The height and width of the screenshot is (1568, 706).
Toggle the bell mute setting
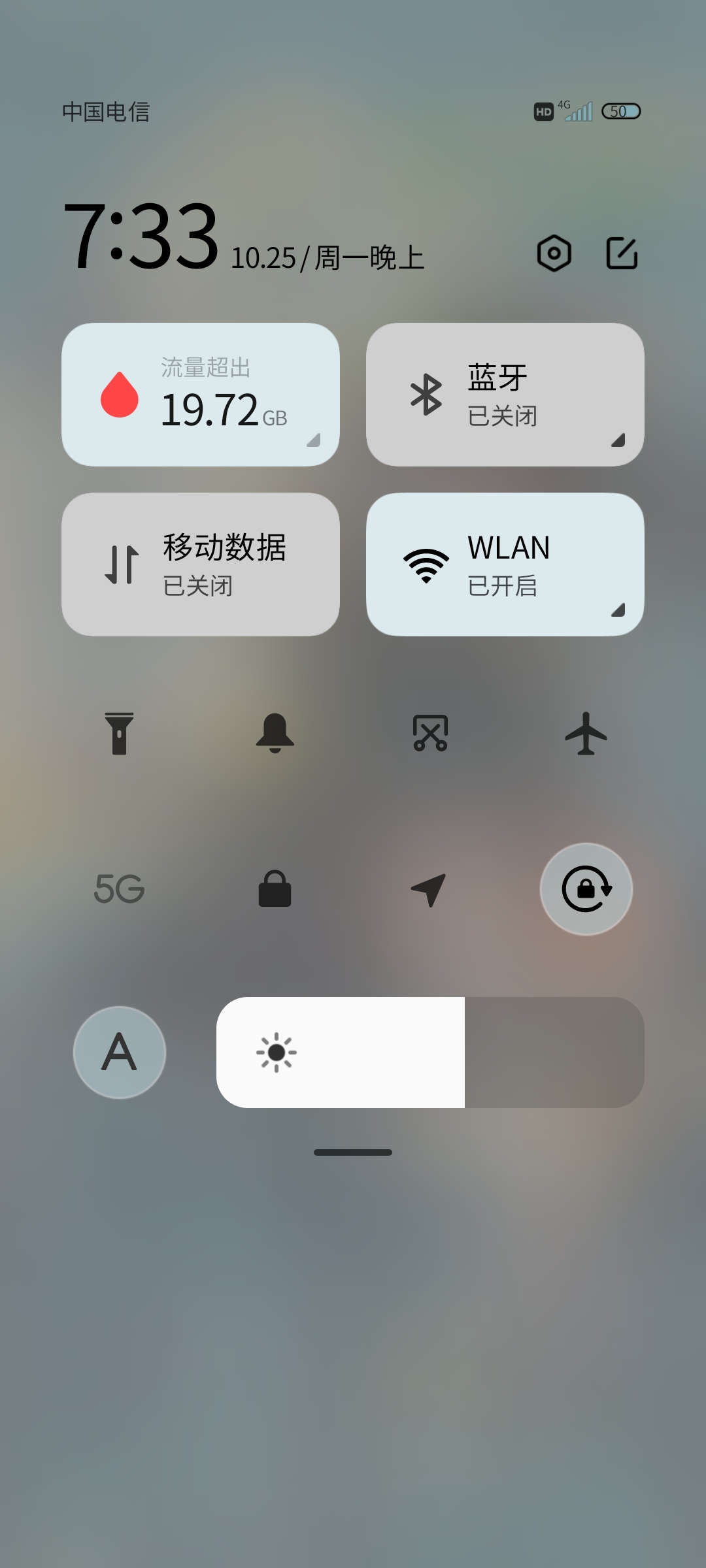point(275,733)
